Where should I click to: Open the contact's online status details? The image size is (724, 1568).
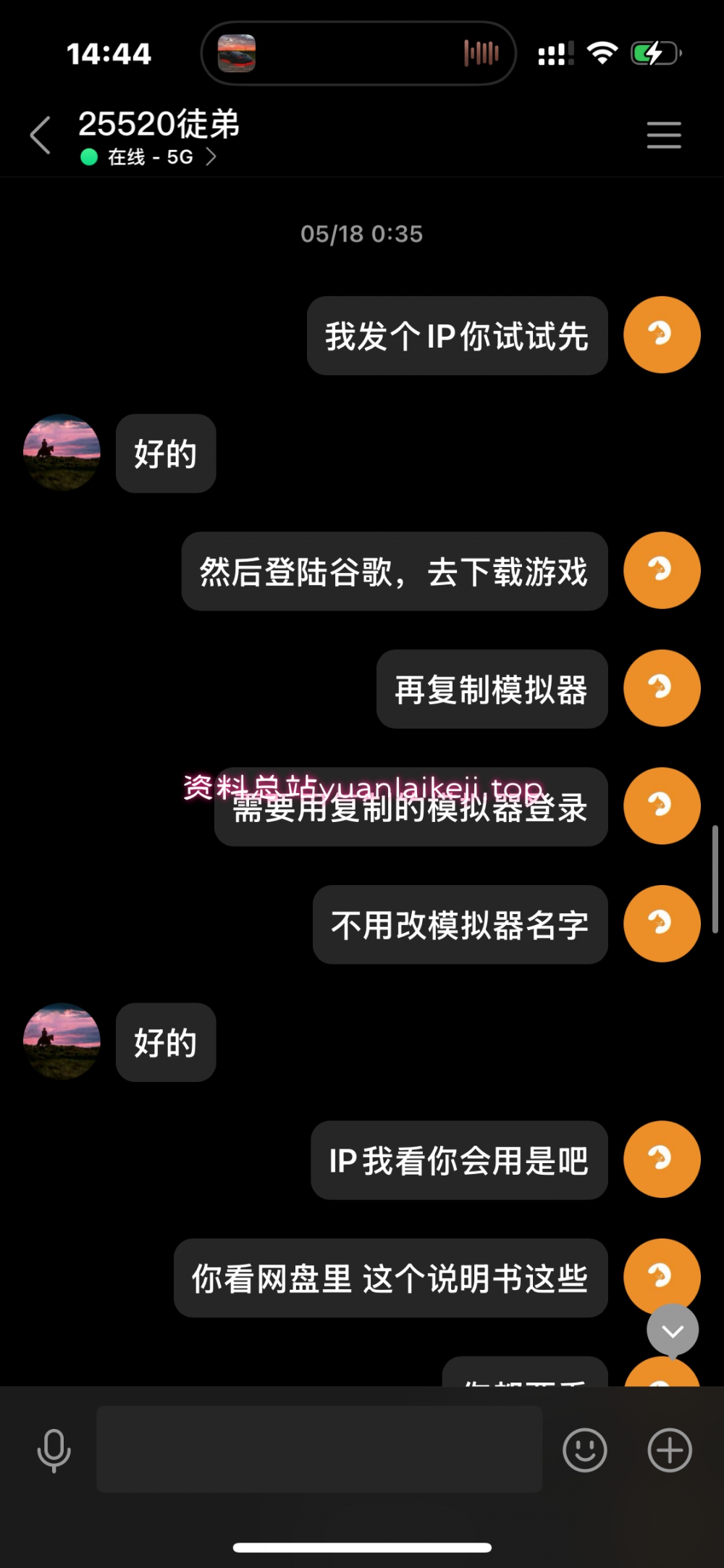[x=150, y=157]
